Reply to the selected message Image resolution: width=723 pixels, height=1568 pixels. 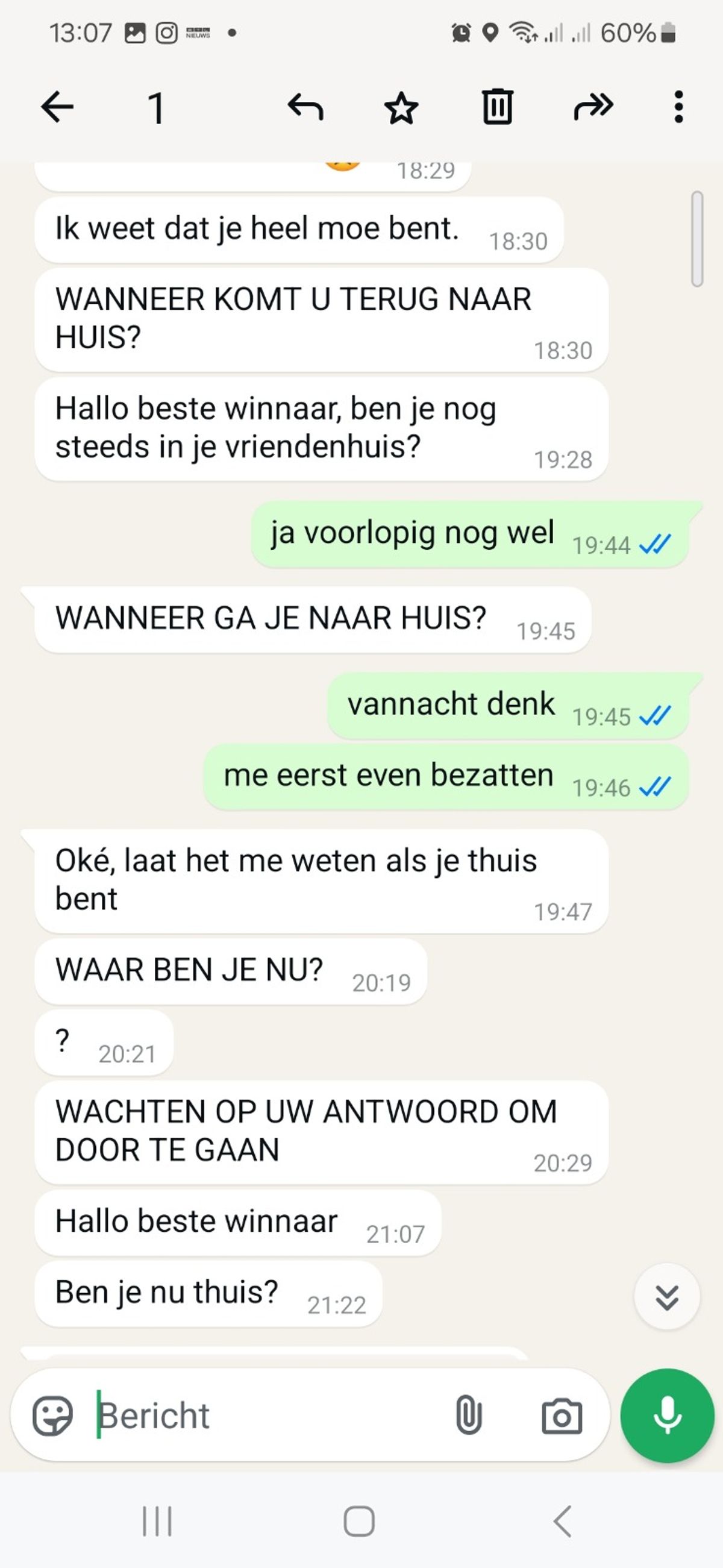click(x=305, y=108)
